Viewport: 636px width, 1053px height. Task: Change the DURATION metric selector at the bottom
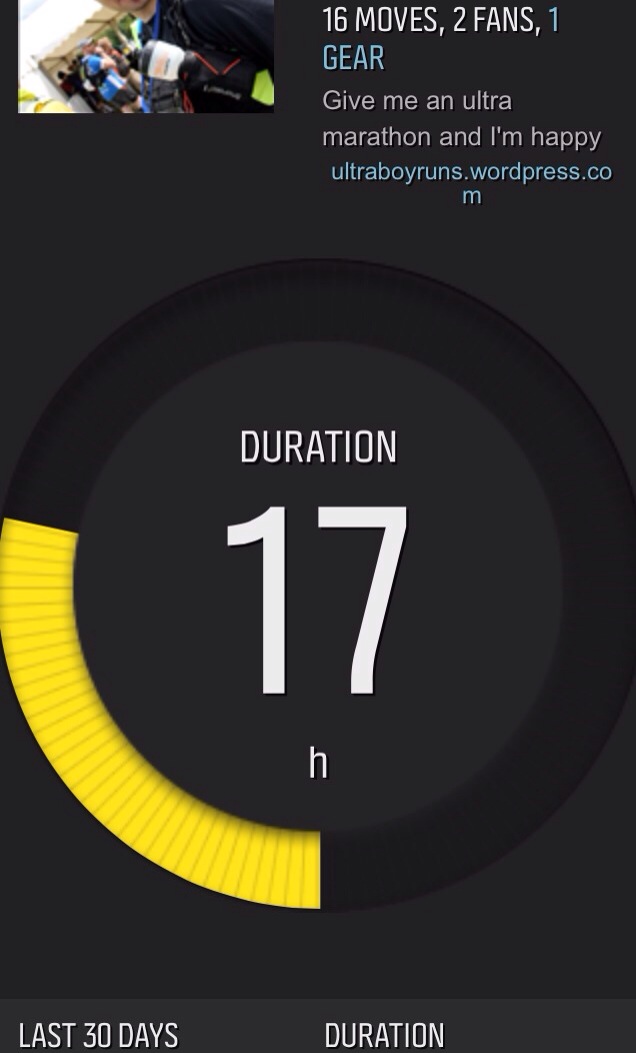(x=384, y=1034)
